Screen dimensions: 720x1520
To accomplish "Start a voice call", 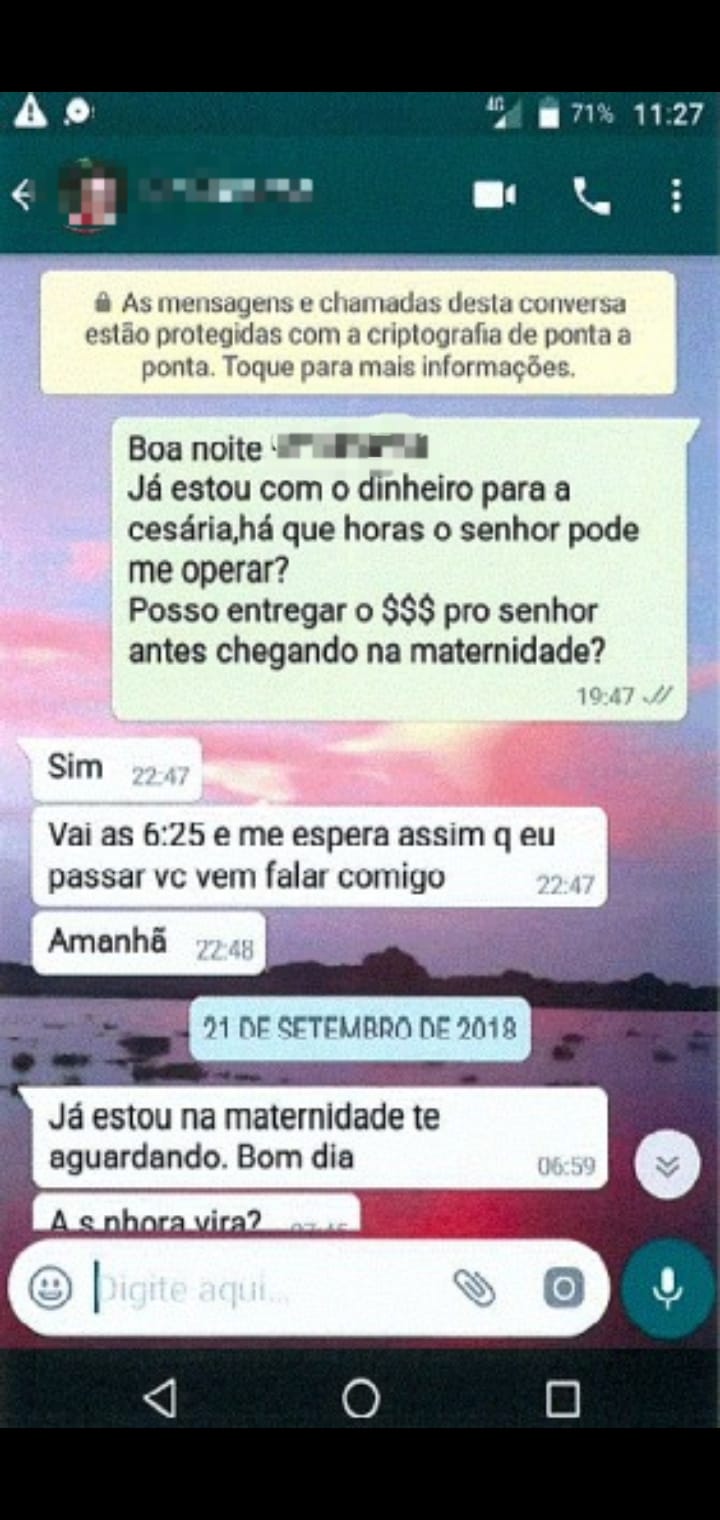I will [x=591, y=195].
